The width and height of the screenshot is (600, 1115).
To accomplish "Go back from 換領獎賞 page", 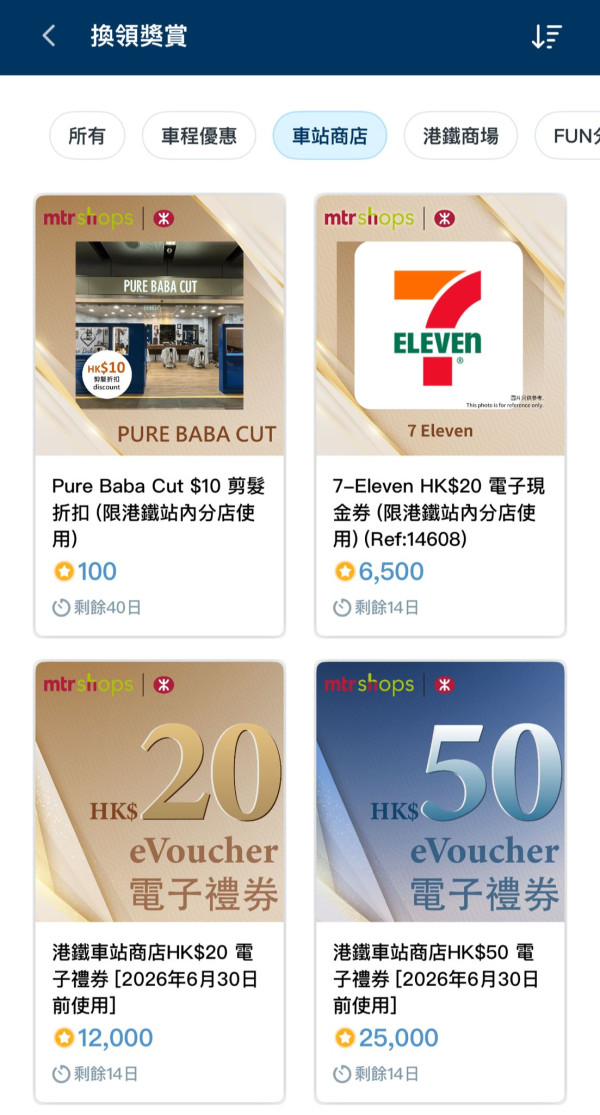I will click(x=48, y=37).
